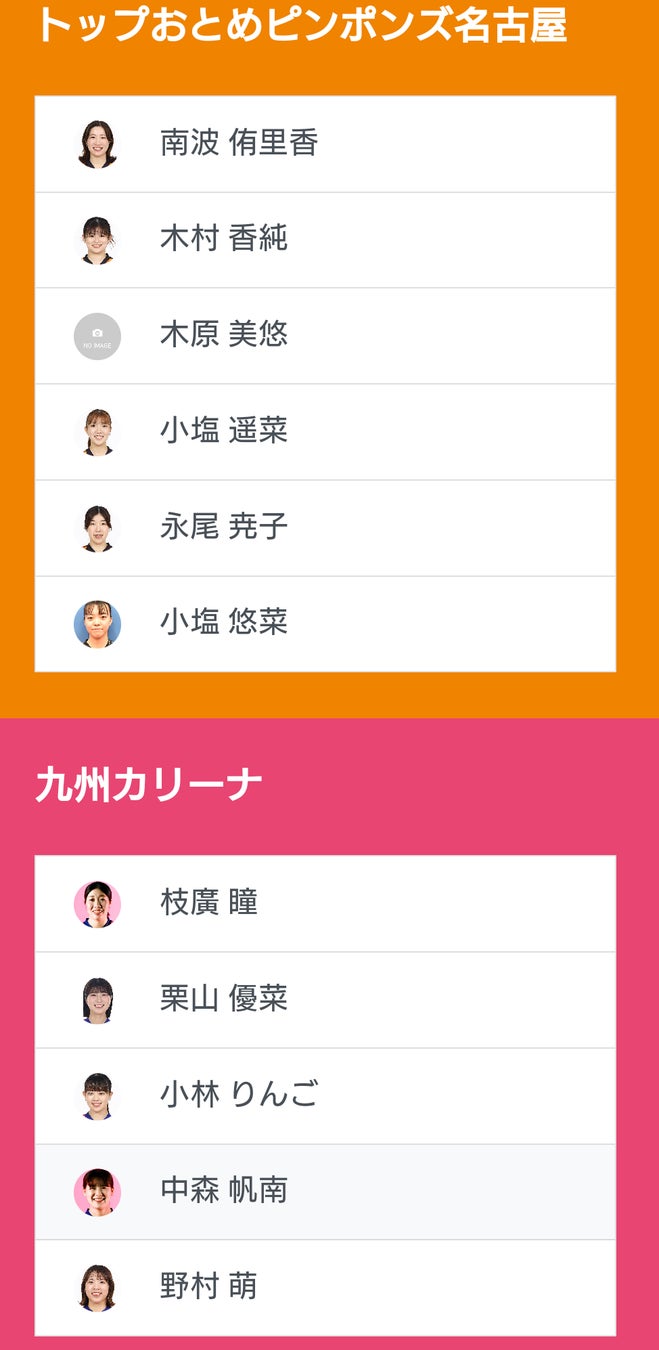Open 野村 萌's player profile

coord(209,1288)
